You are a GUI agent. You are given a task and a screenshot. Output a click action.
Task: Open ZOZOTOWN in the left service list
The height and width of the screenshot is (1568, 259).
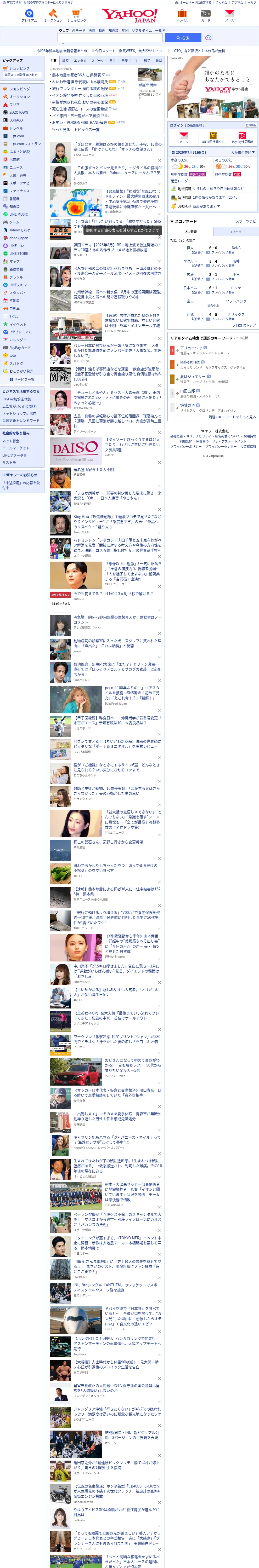pyautogui.click(x=18, y=113)
